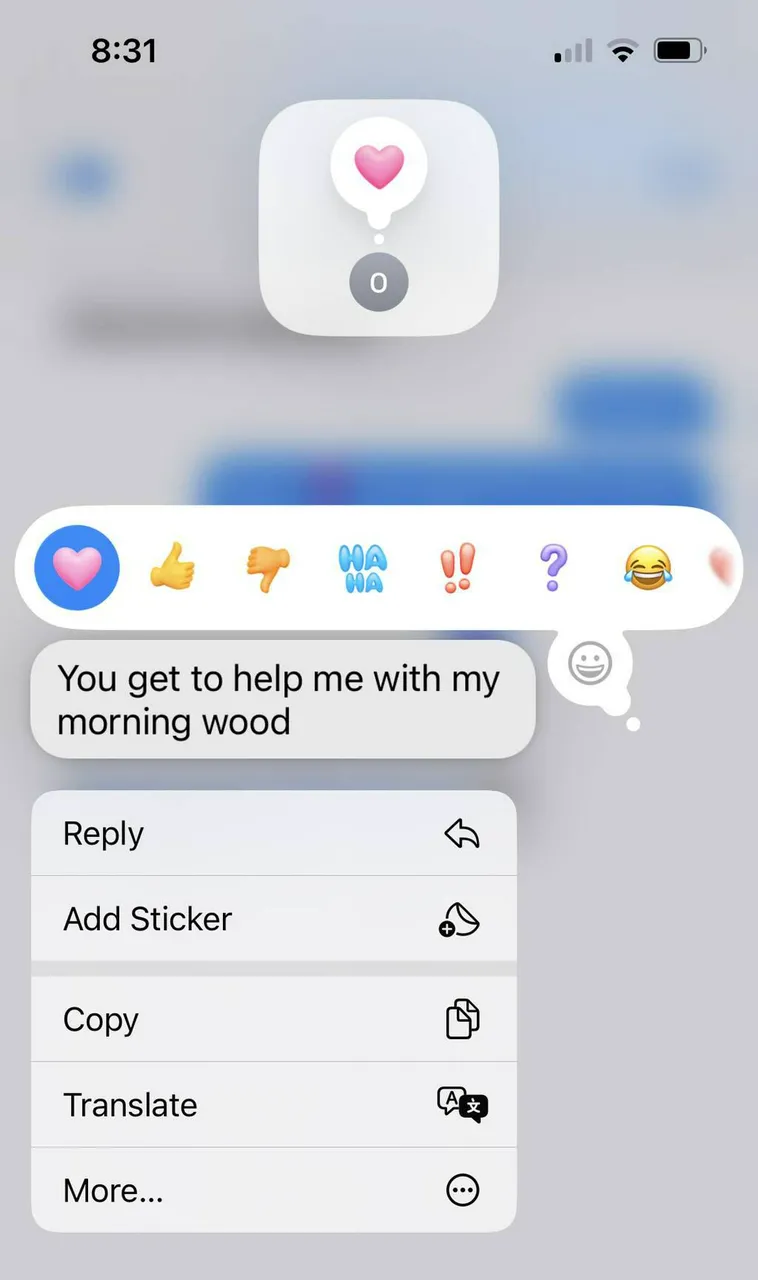React with the question mark tapback

pyautogui.click(x=552, y=569)
